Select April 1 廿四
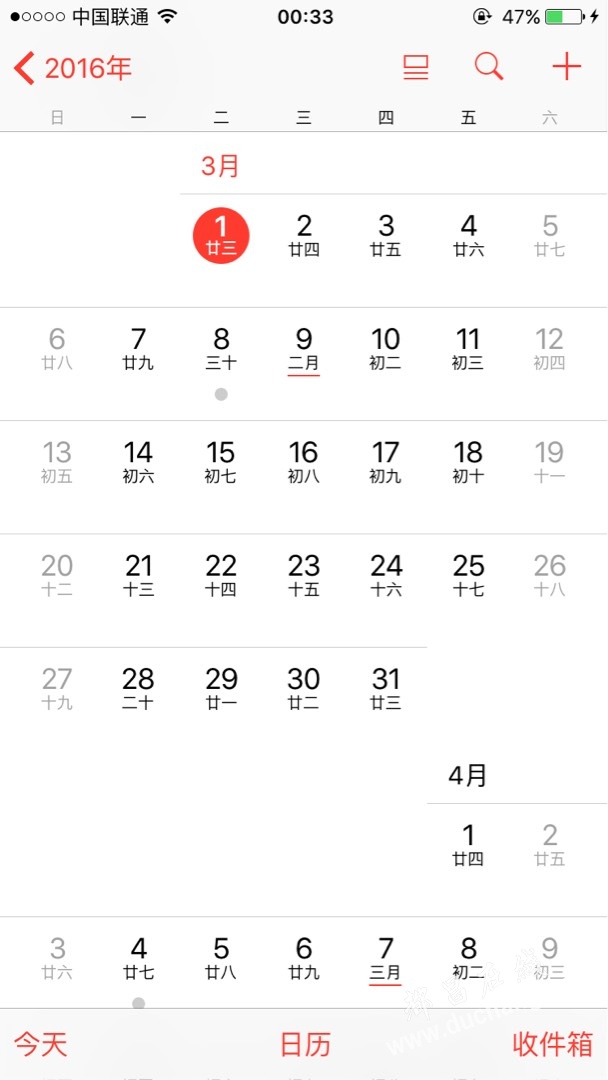608x1080 pixels. pos(469,845)
